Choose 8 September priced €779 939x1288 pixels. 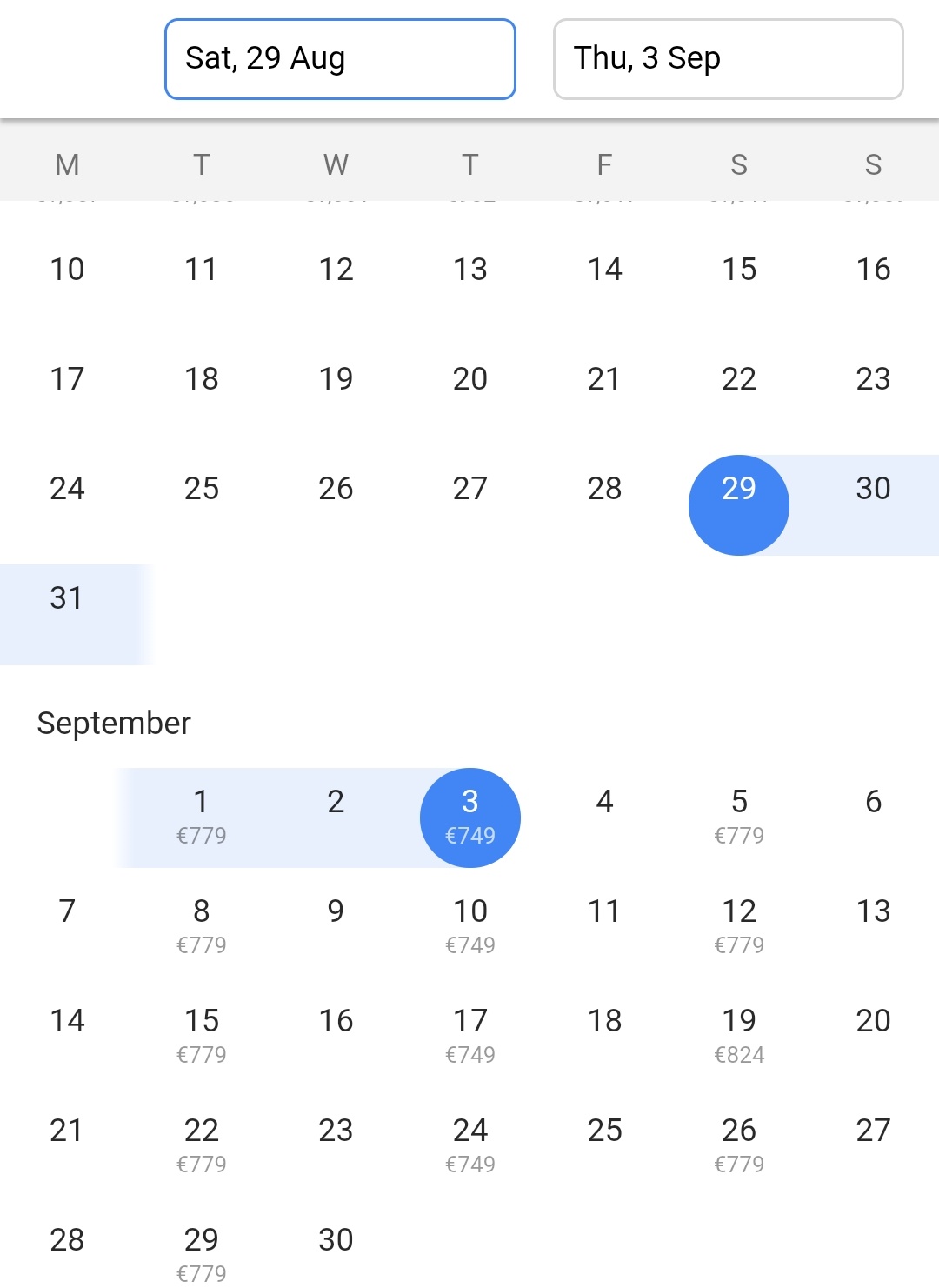(x=201, y=925)
